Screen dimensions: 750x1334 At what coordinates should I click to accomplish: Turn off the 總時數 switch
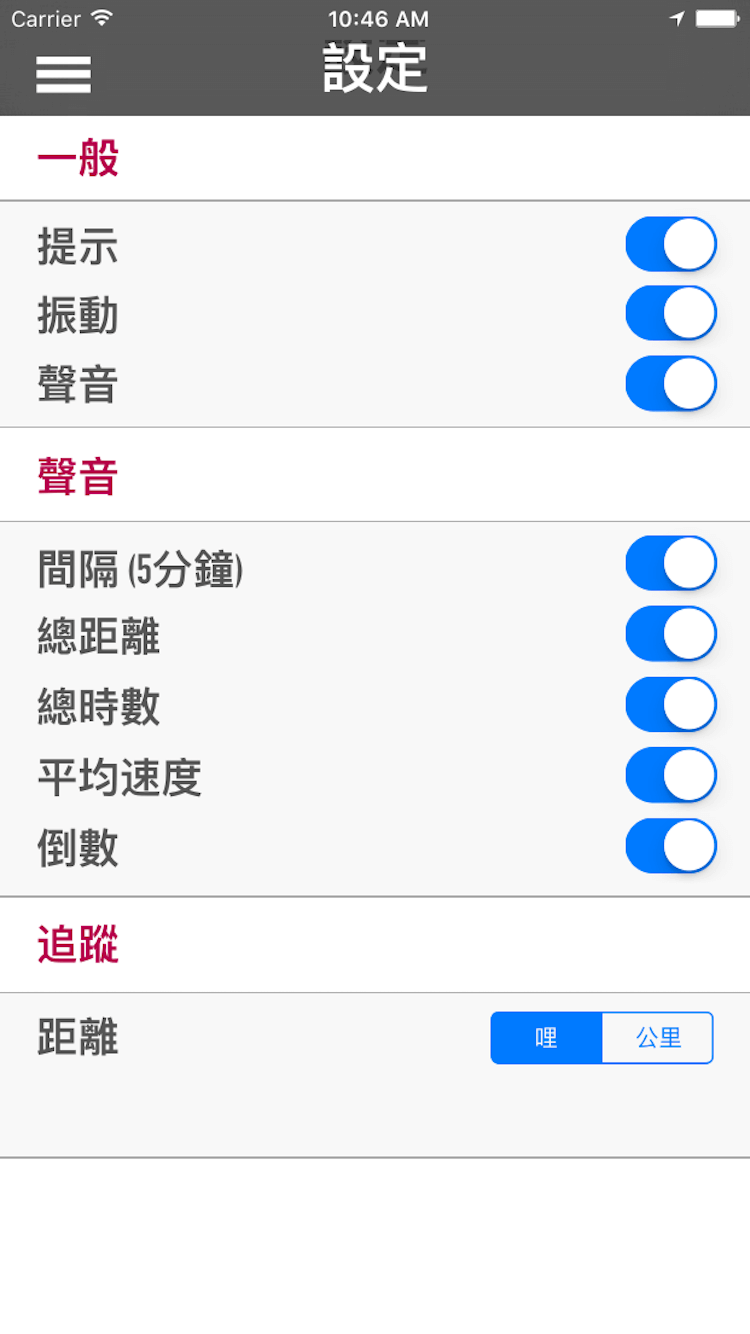pos(671,704)
